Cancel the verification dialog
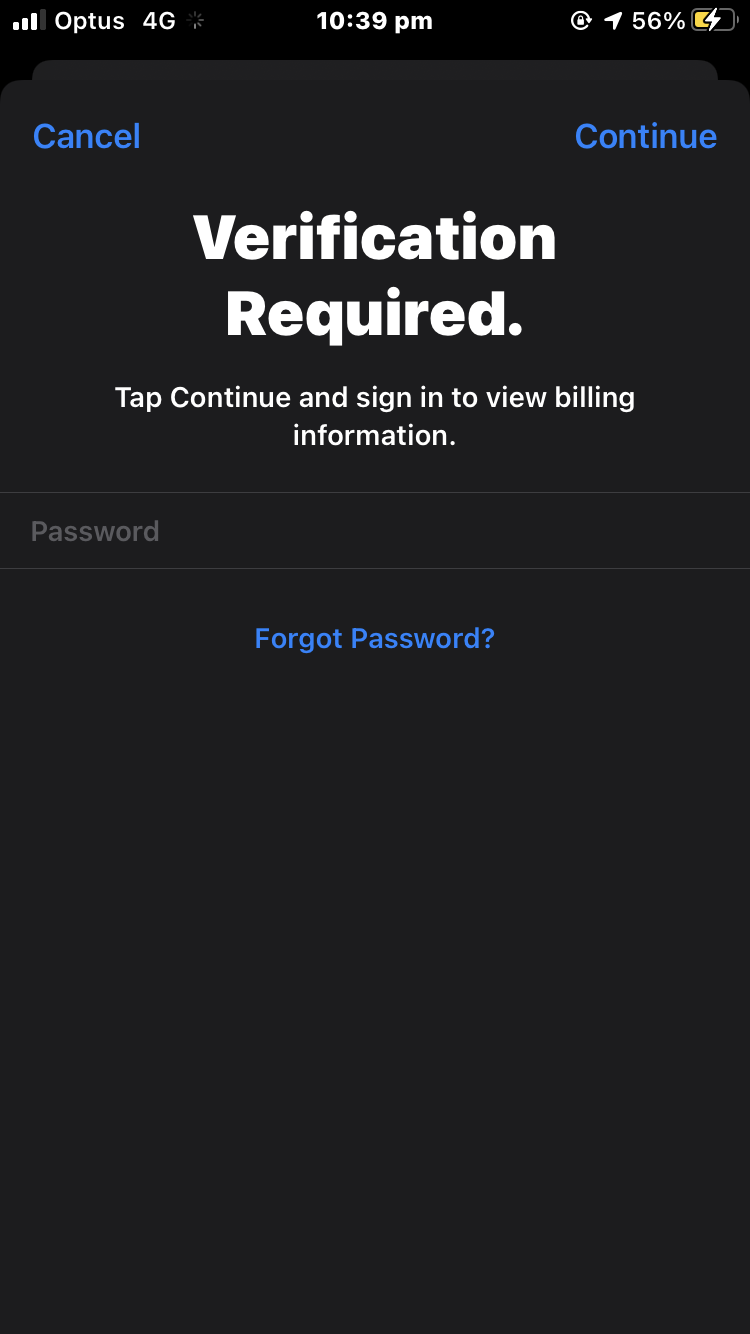The height and width of the screenshot is (1334, 750). 86,136
